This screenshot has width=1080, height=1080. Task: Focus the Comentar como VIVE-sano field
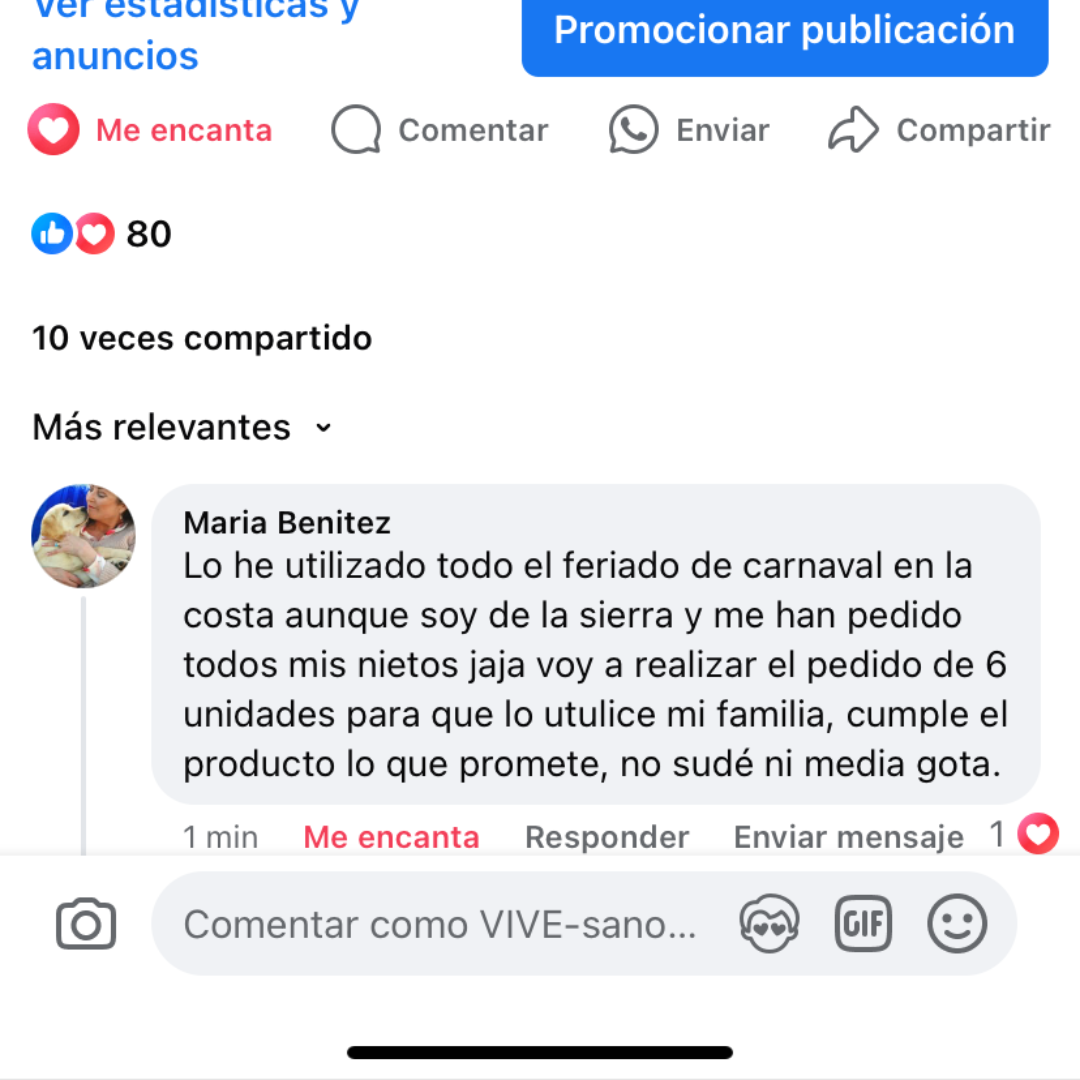coord(440,924)
